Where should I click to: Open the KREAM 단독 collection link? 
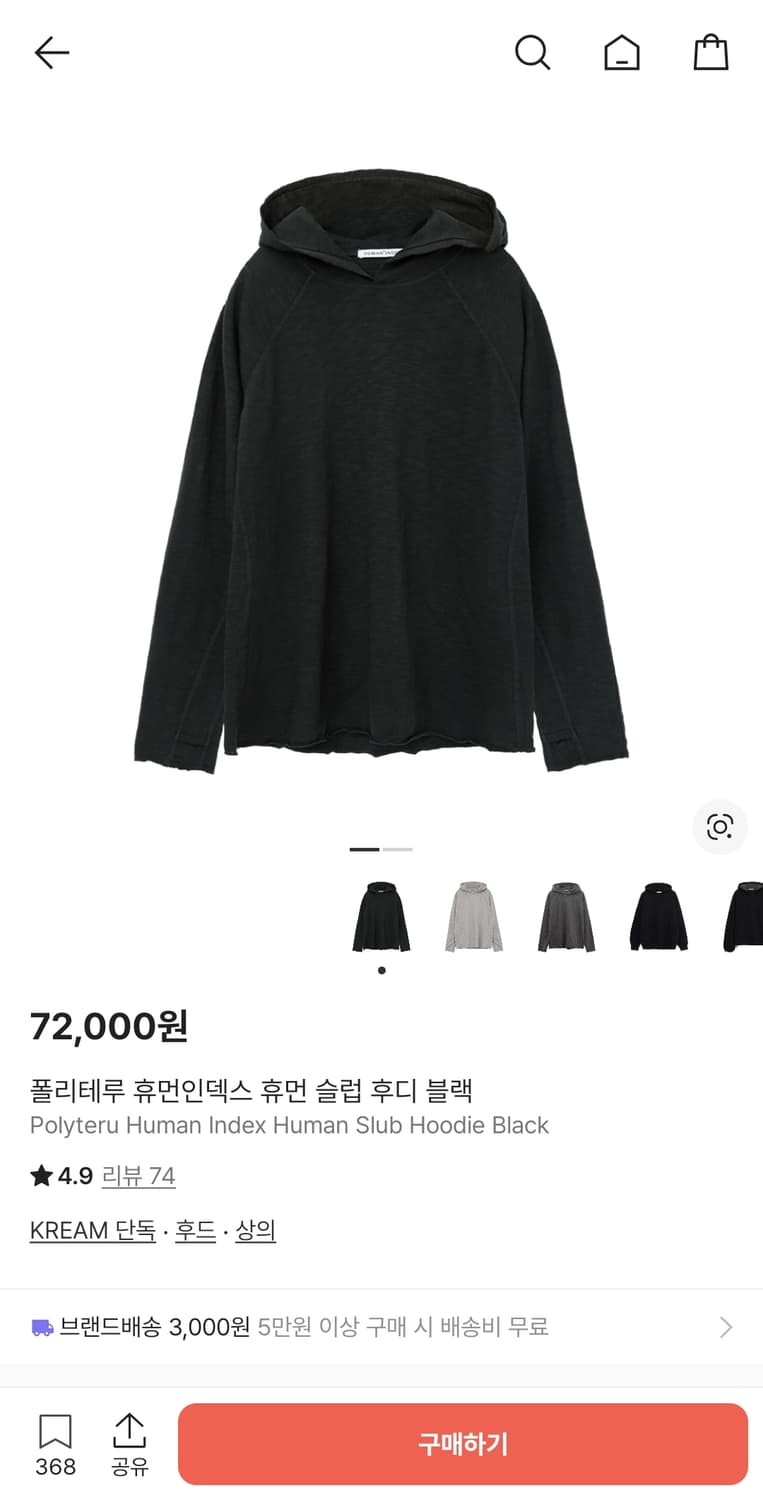point(91,1230)
